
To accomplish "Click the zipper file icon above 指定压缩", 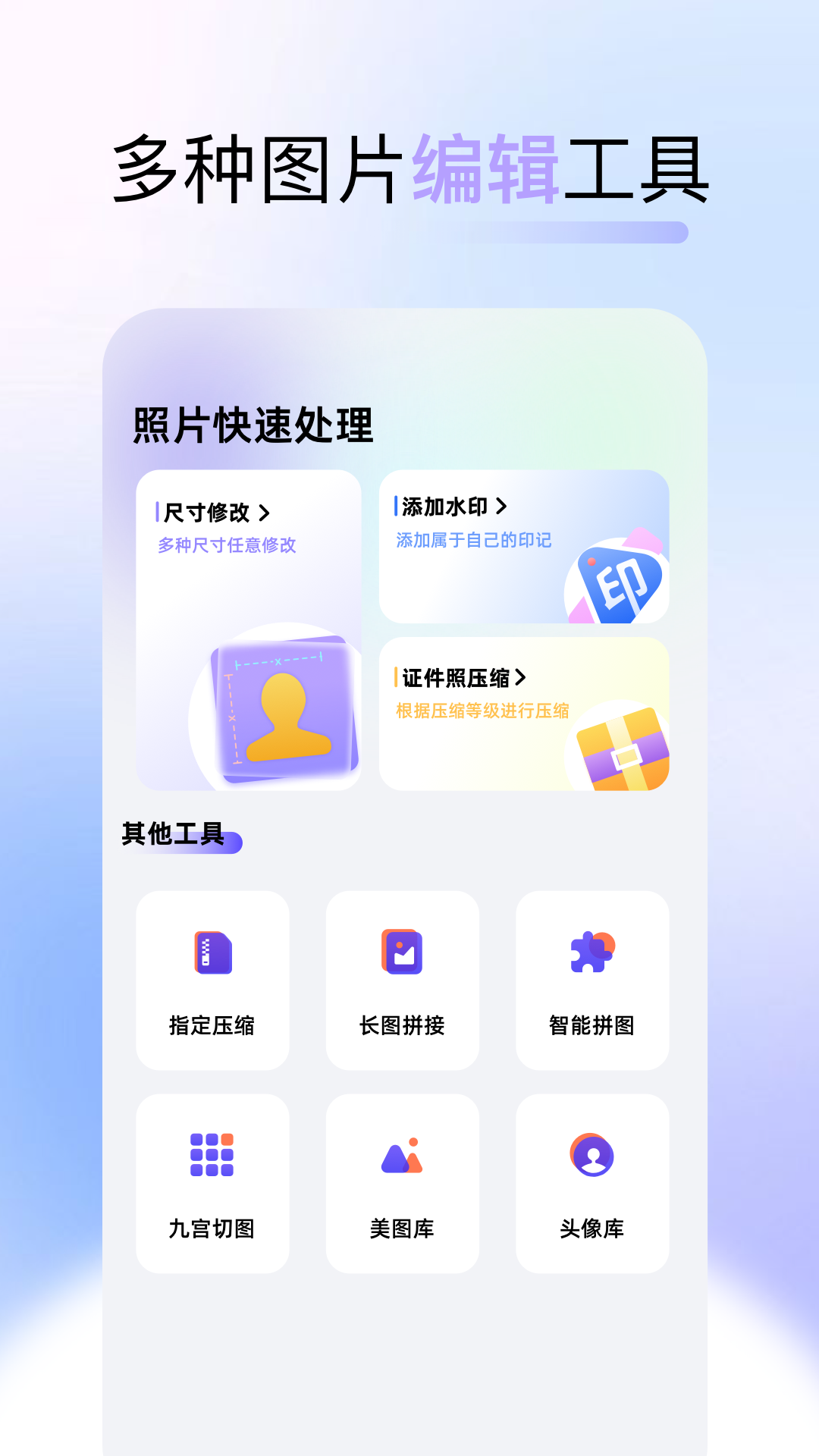I will [212, 953].
